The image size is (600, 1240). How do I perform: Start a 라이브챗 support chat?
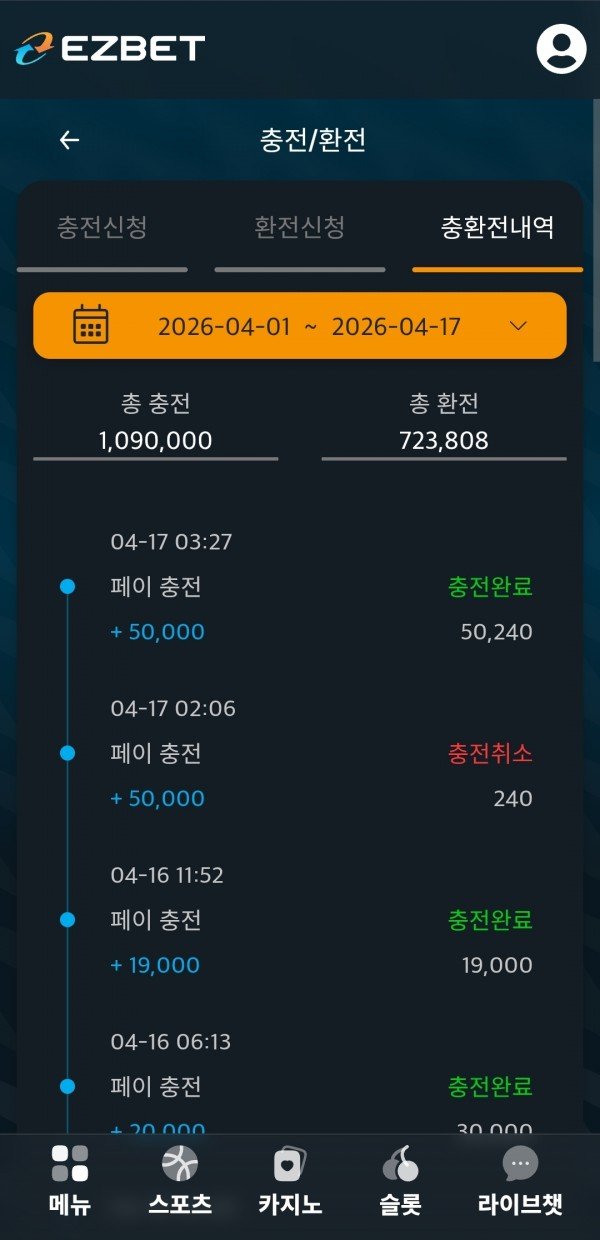pos(520,1180)
